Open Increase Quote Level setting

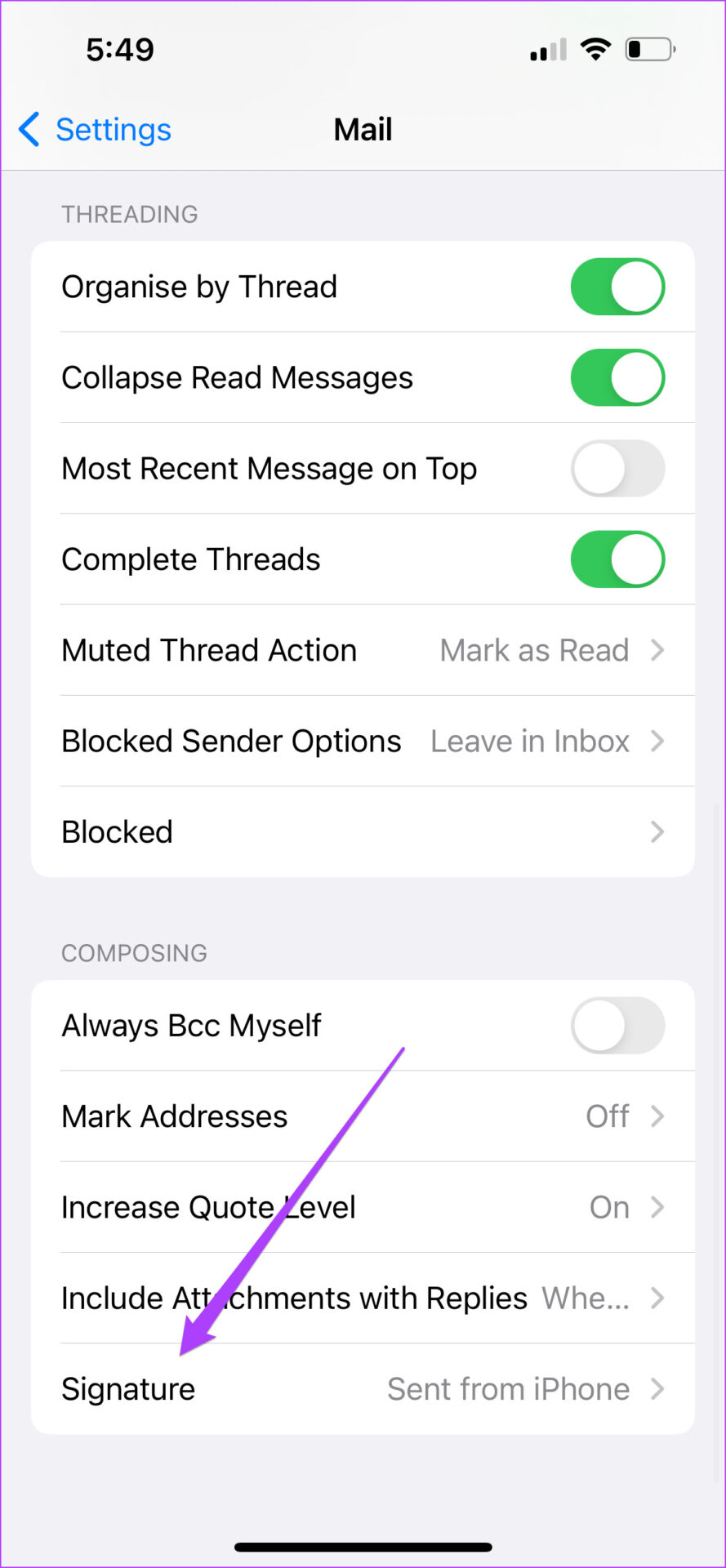(x=363, y=1207)
